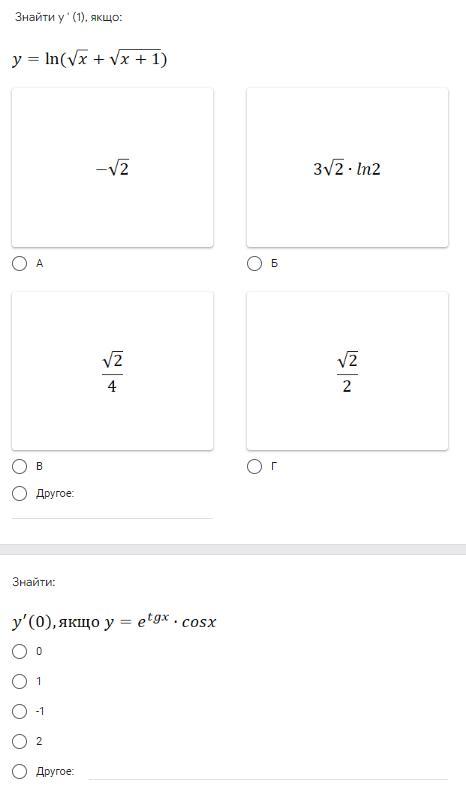Viewport: 466px width, 800px height.
Task: Tap the answer card showing √2 over 4
Action: 112,371
